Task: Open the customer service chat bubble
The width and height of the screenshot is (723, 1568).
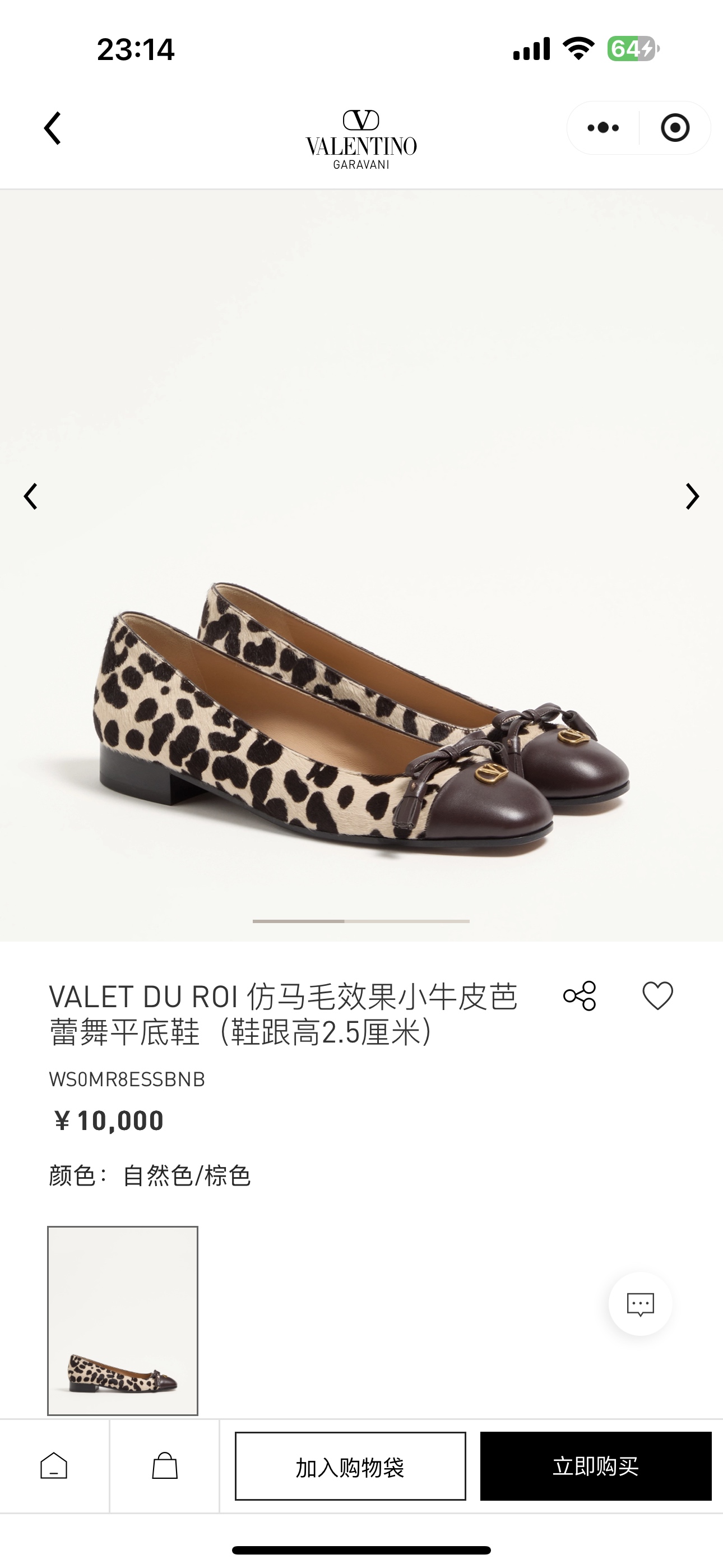Action: click(640, 1304)
